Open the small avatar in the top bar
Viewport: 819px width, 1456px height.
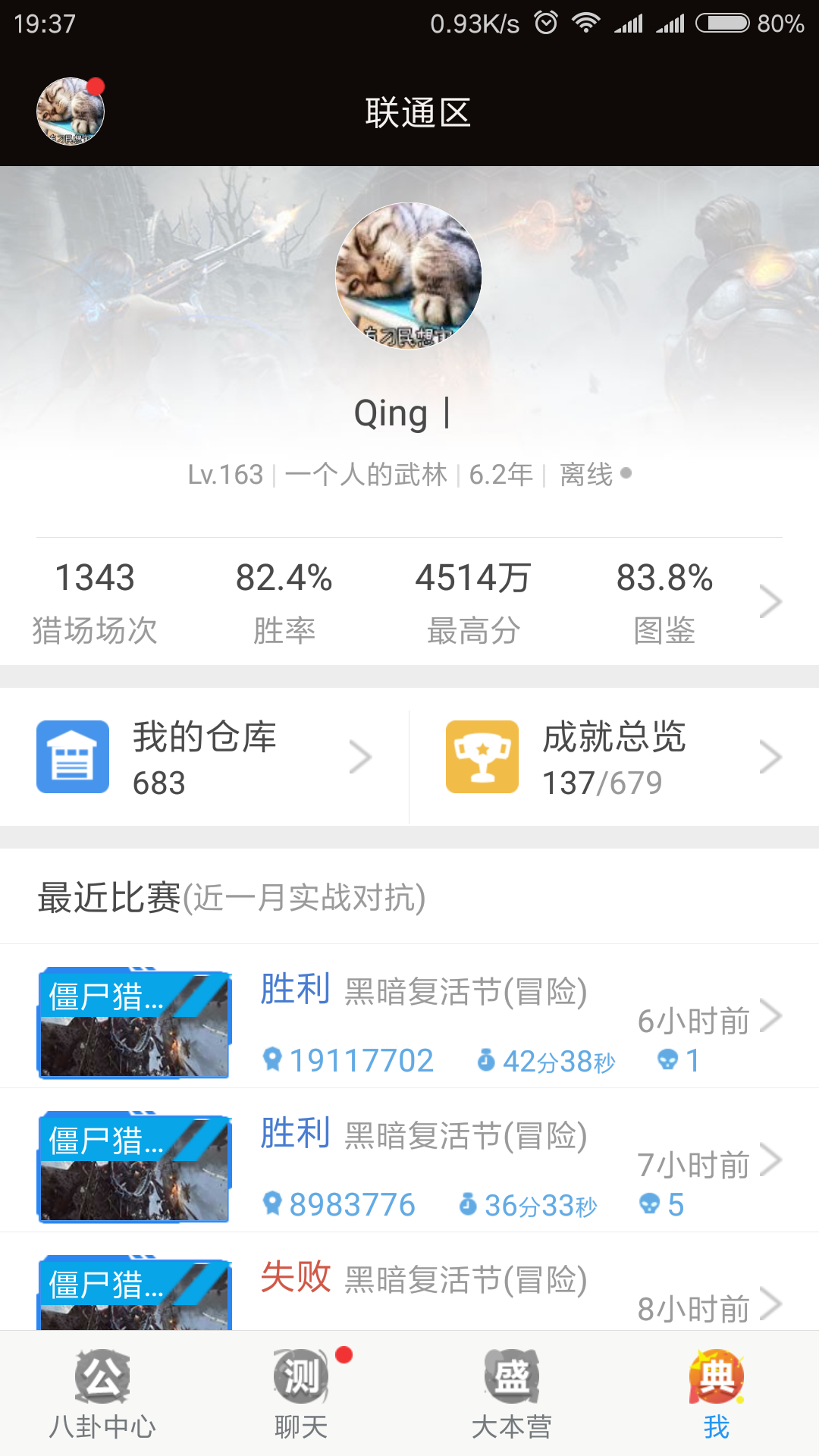[x=71, y=111]
